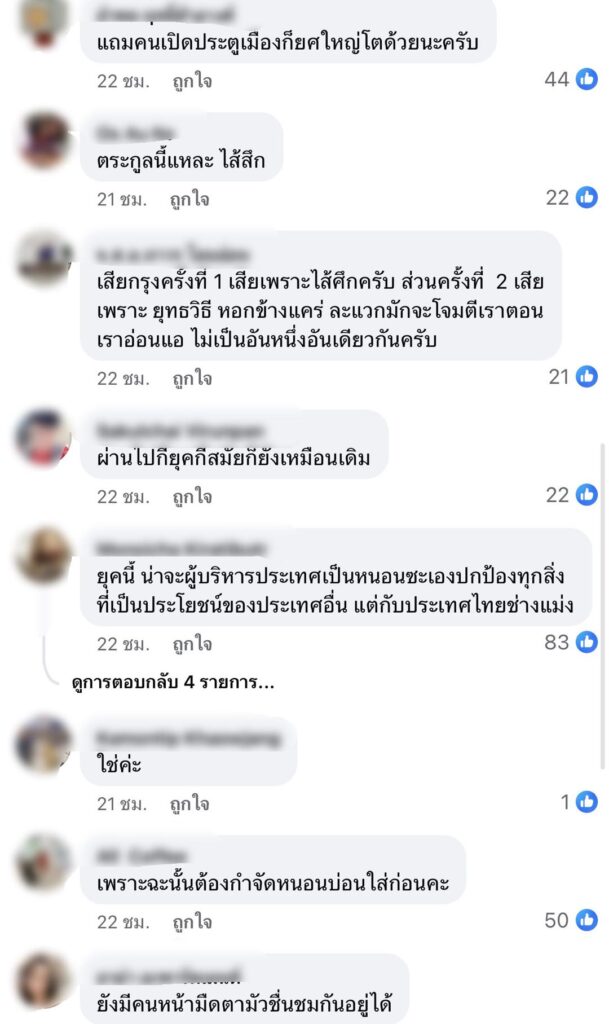Open the 83 reactions on the 'ยุคนี้' comment
609x1024 pixels.
571,641
